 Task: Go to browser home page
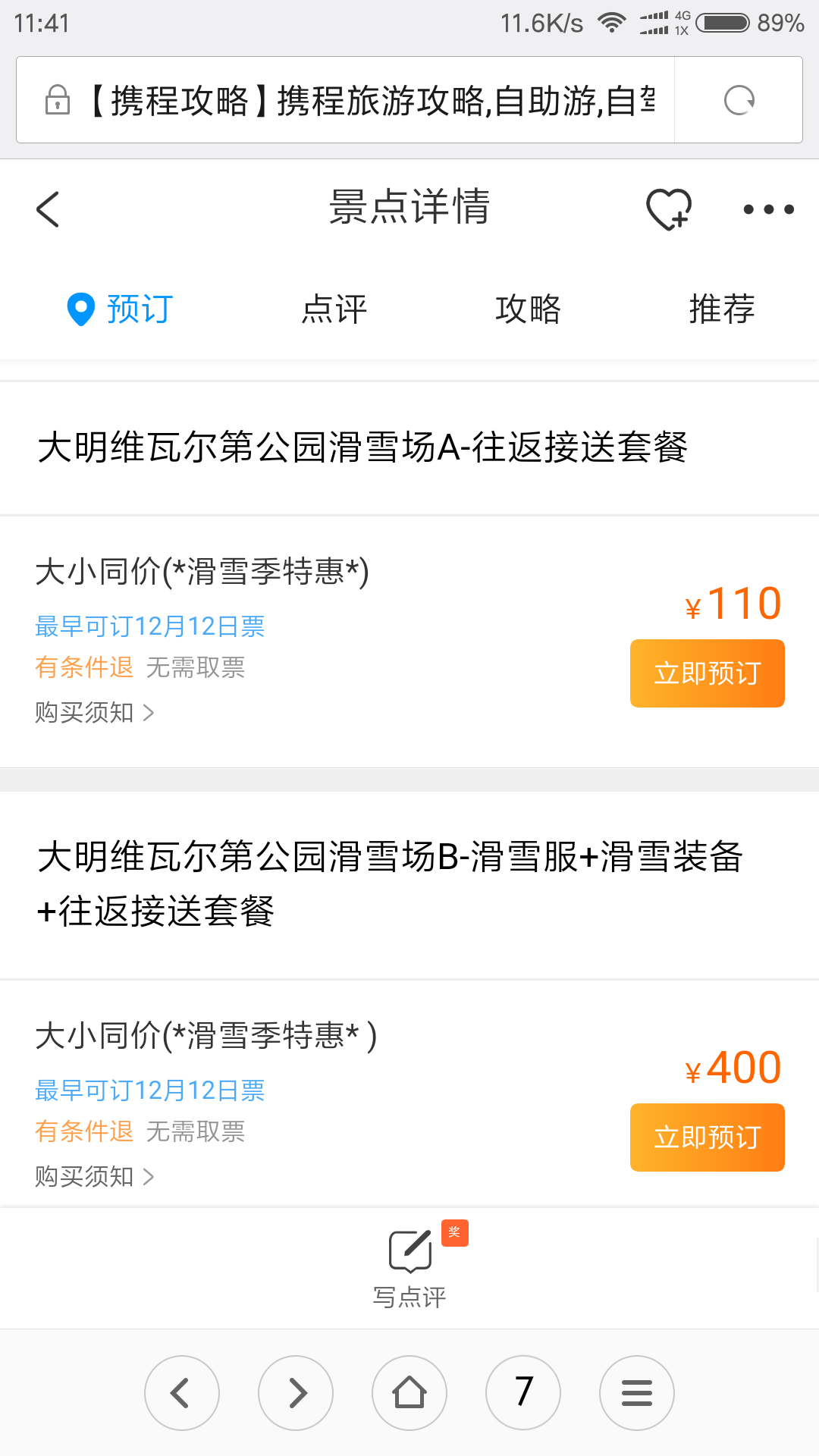pos(409,1393)
